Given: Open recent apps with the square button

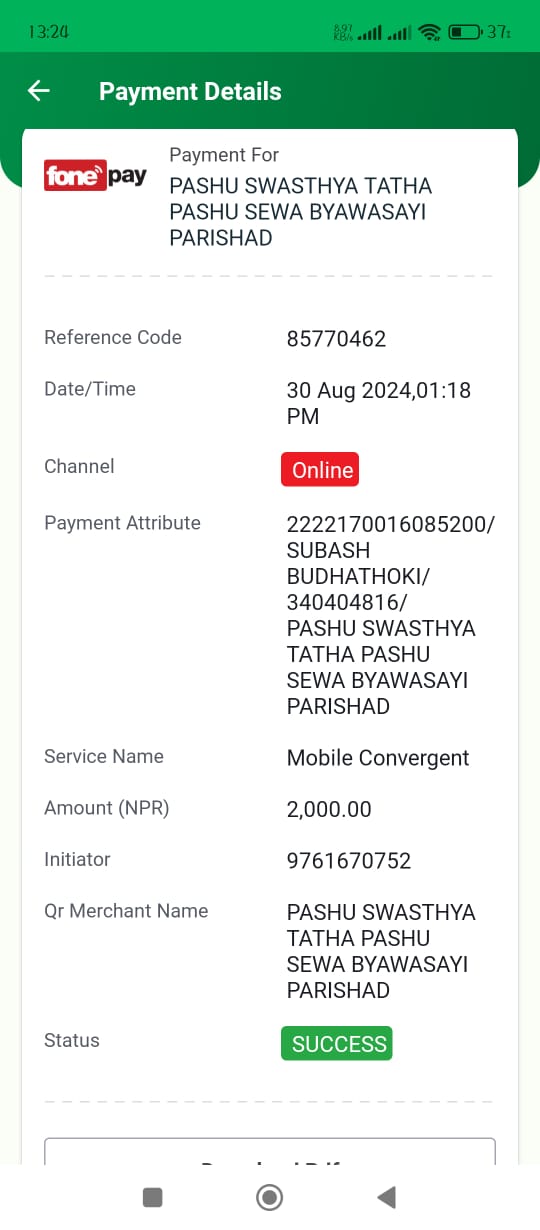Looking at the screenshot, I should pos(153,1197).
